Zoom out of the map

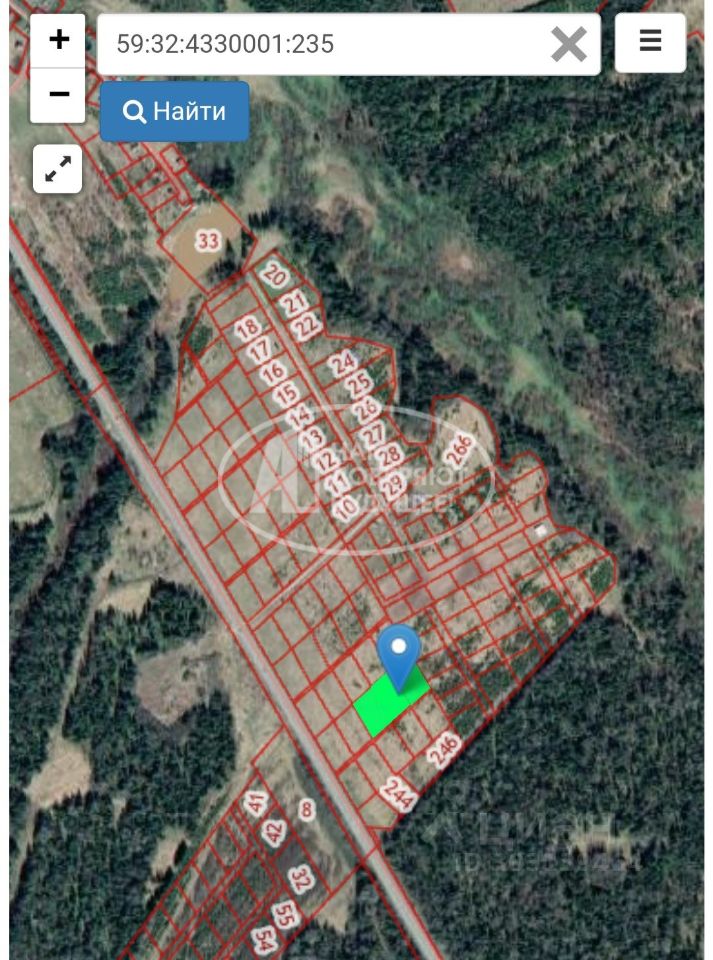click(59, 95)
